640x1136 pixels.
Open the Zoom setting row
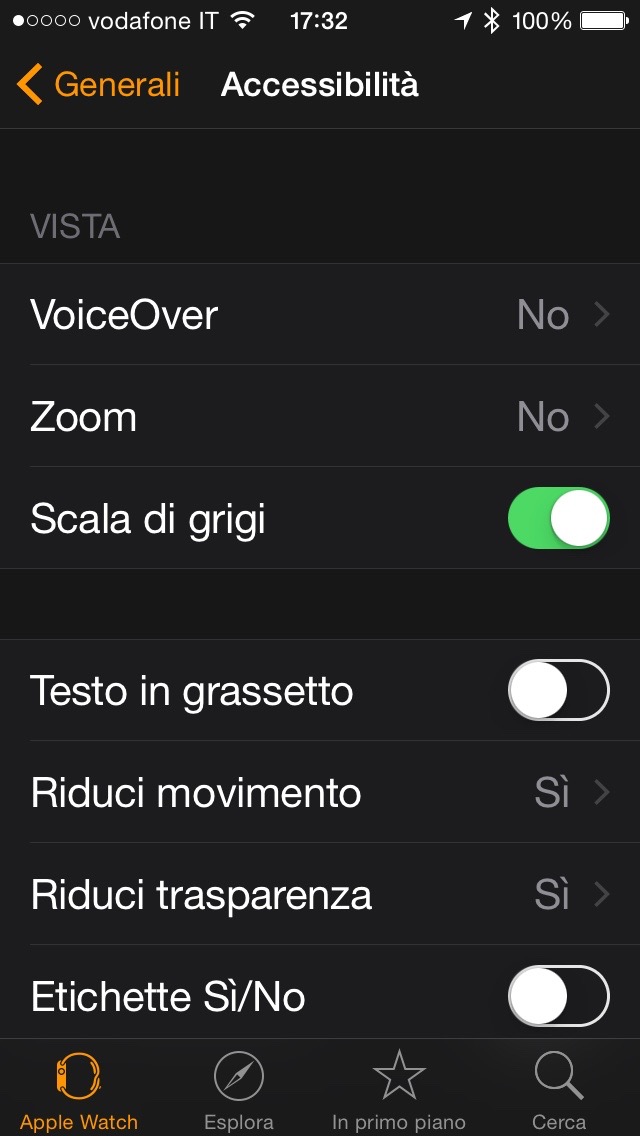coord(320,417)
